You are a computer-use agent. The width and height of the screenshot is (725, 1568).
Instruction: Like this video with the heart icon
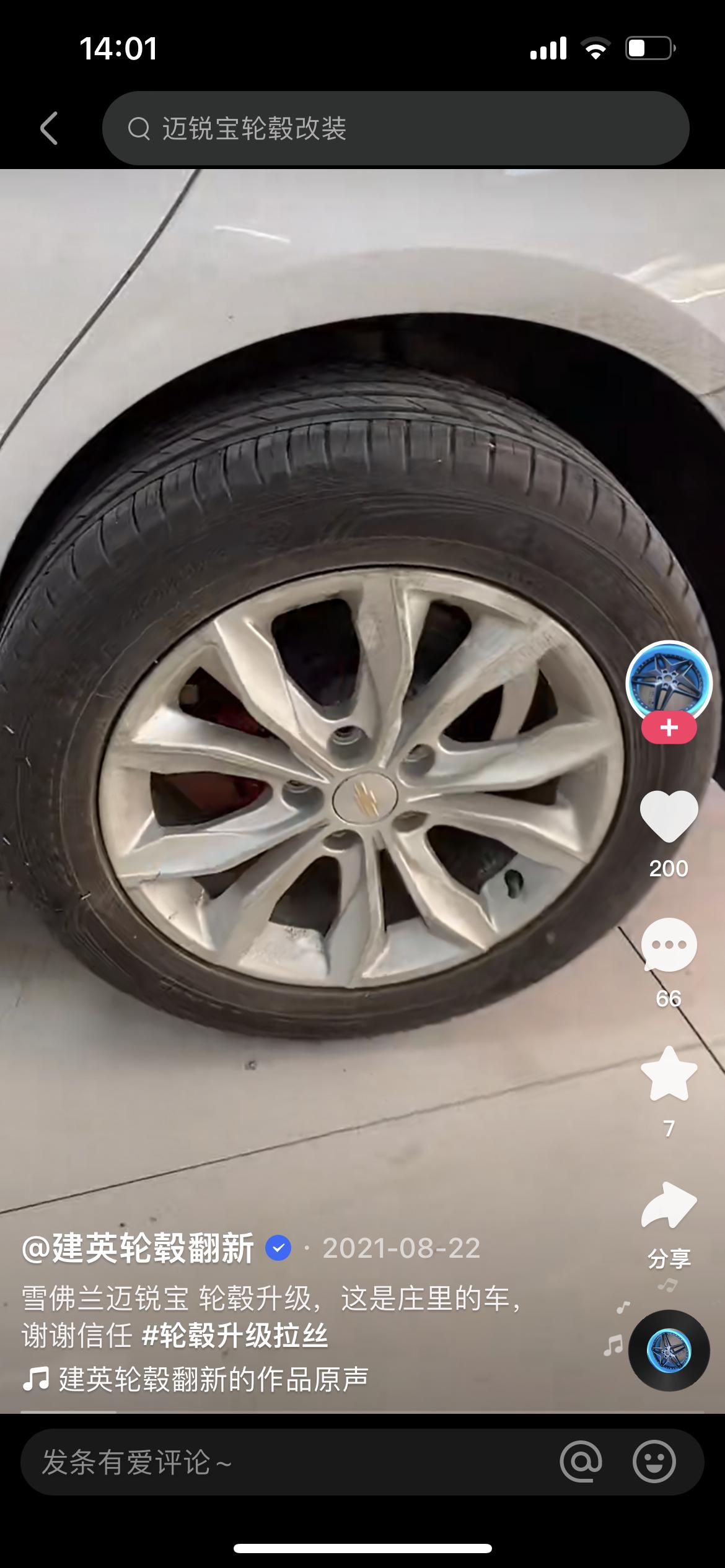669,817
